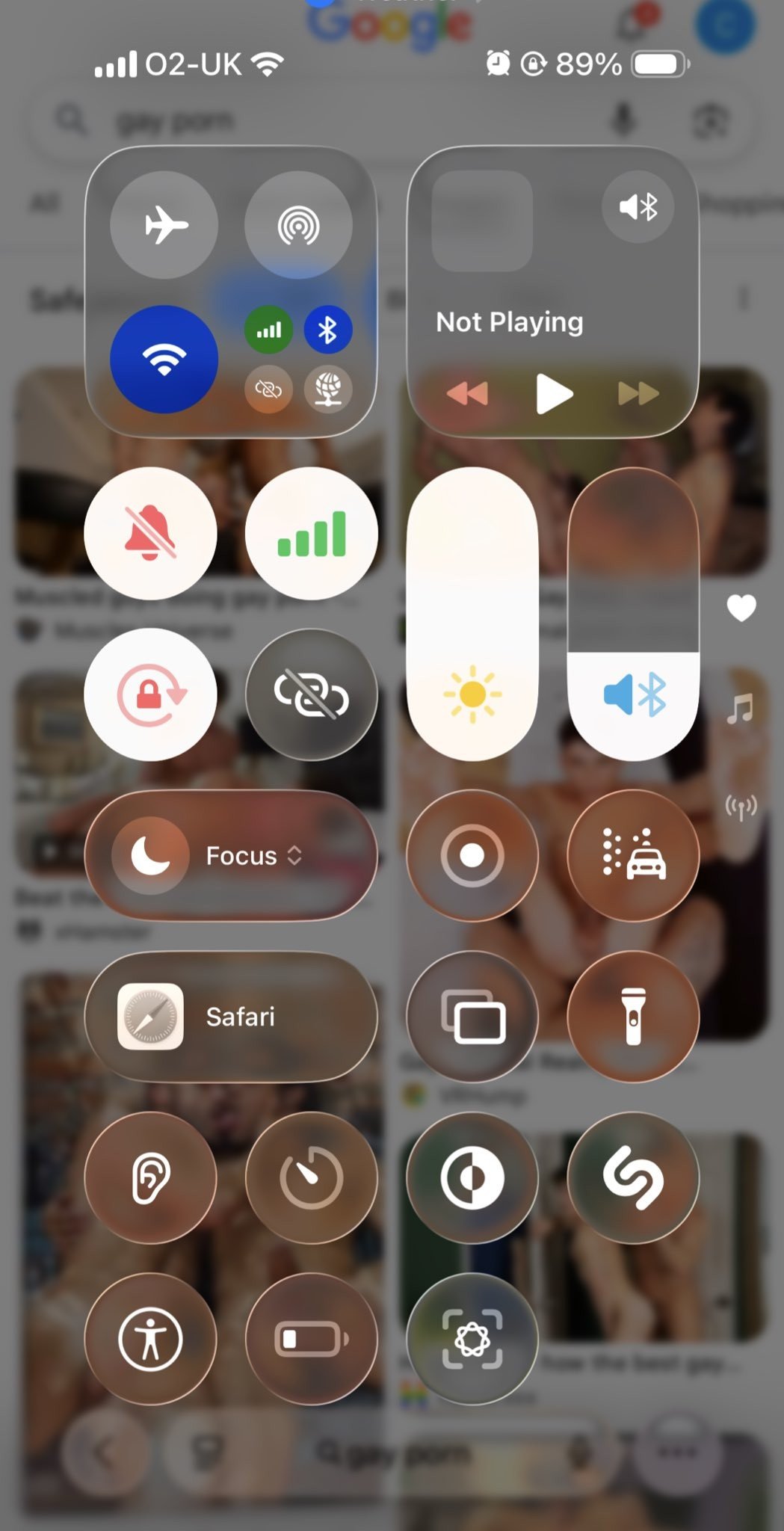Turn off Wi-Fi
This screenshot has width=784, height=1531.
(x=164, y=360)
